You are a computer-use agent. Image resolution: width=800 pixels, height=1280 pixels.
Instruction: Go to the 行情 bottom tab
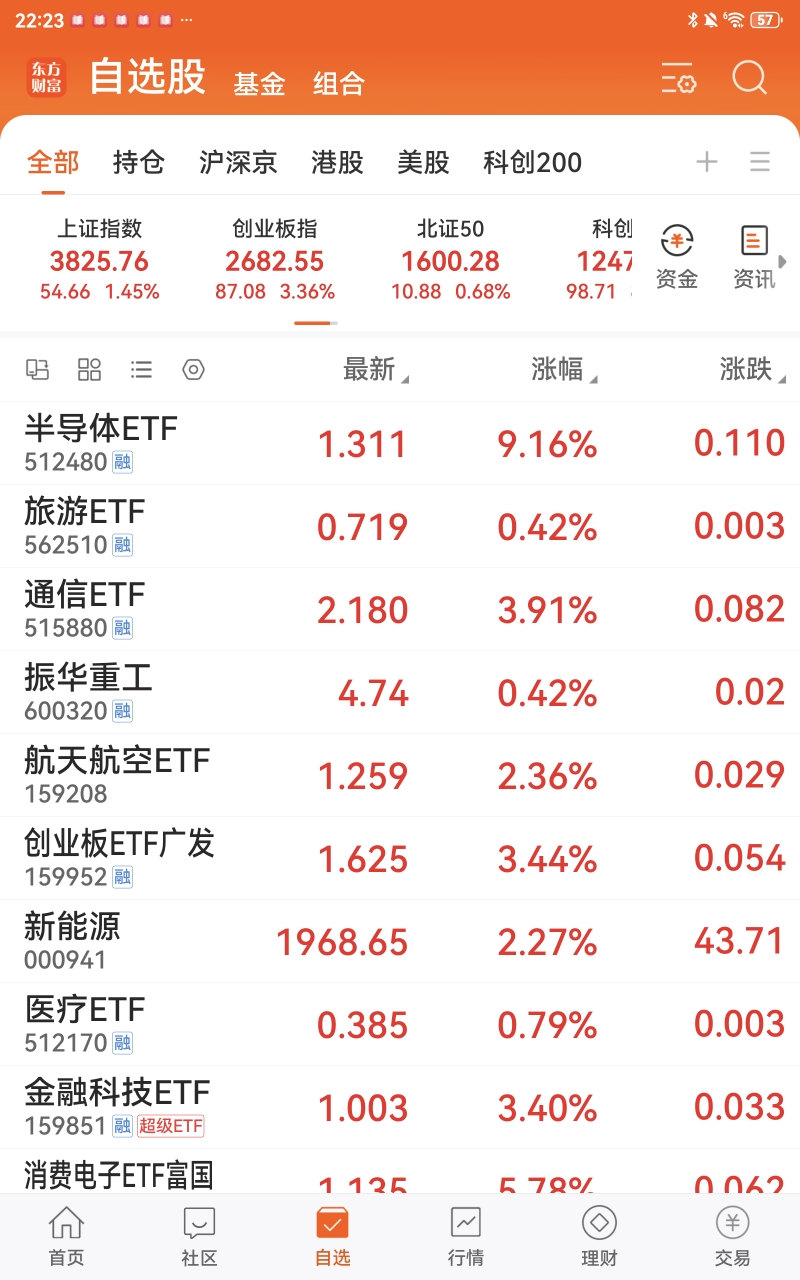coord(466,1237)
